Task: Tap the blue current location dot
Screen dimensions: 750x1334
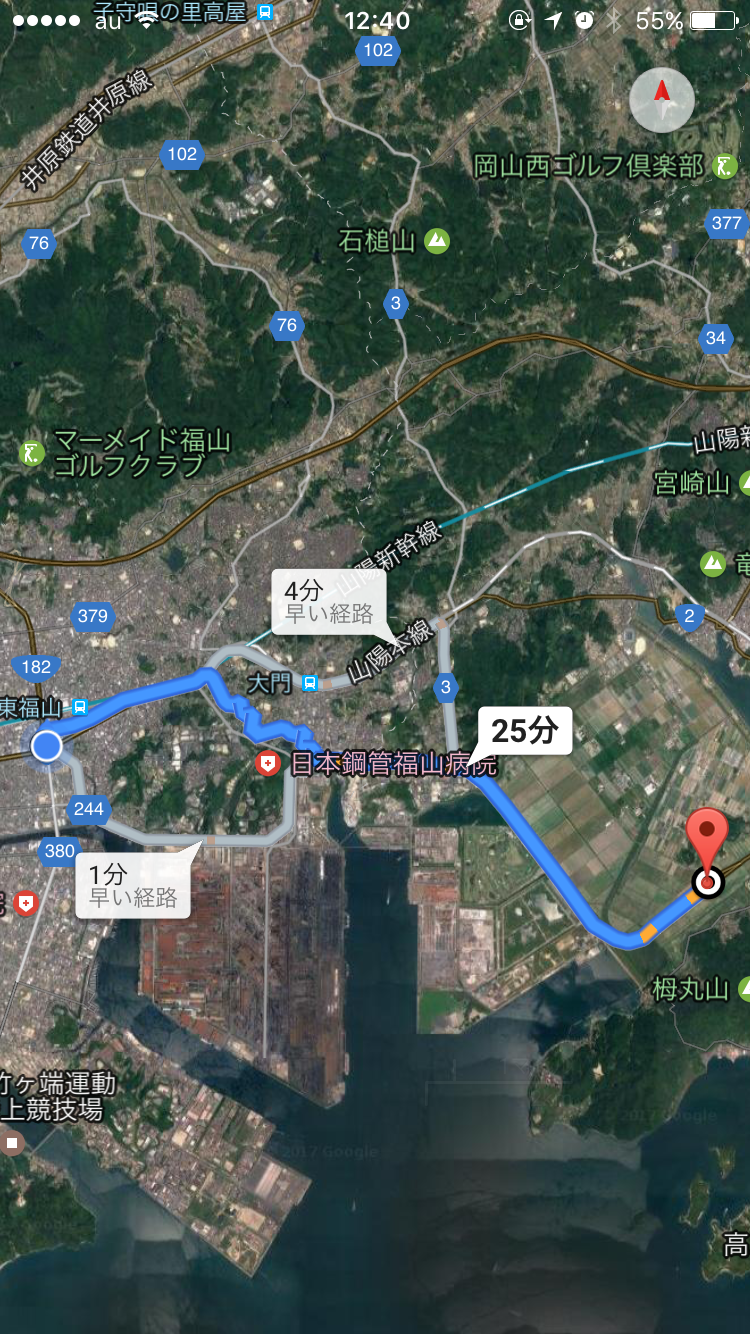Action: coord(46,746)
